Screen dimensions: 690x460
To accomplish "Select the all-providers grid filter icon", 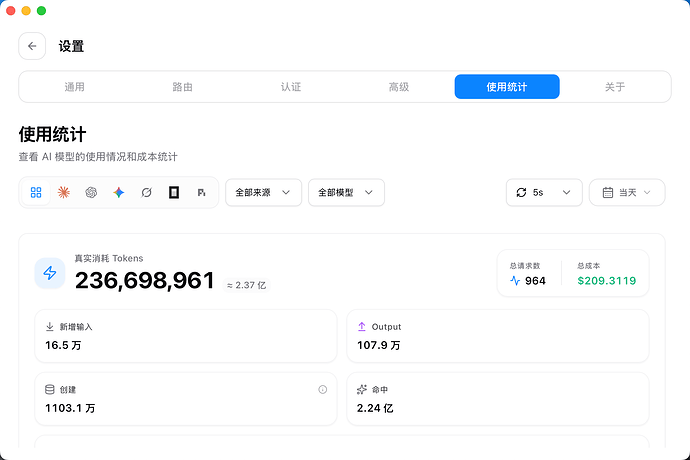I will click(x=36, y=192).
